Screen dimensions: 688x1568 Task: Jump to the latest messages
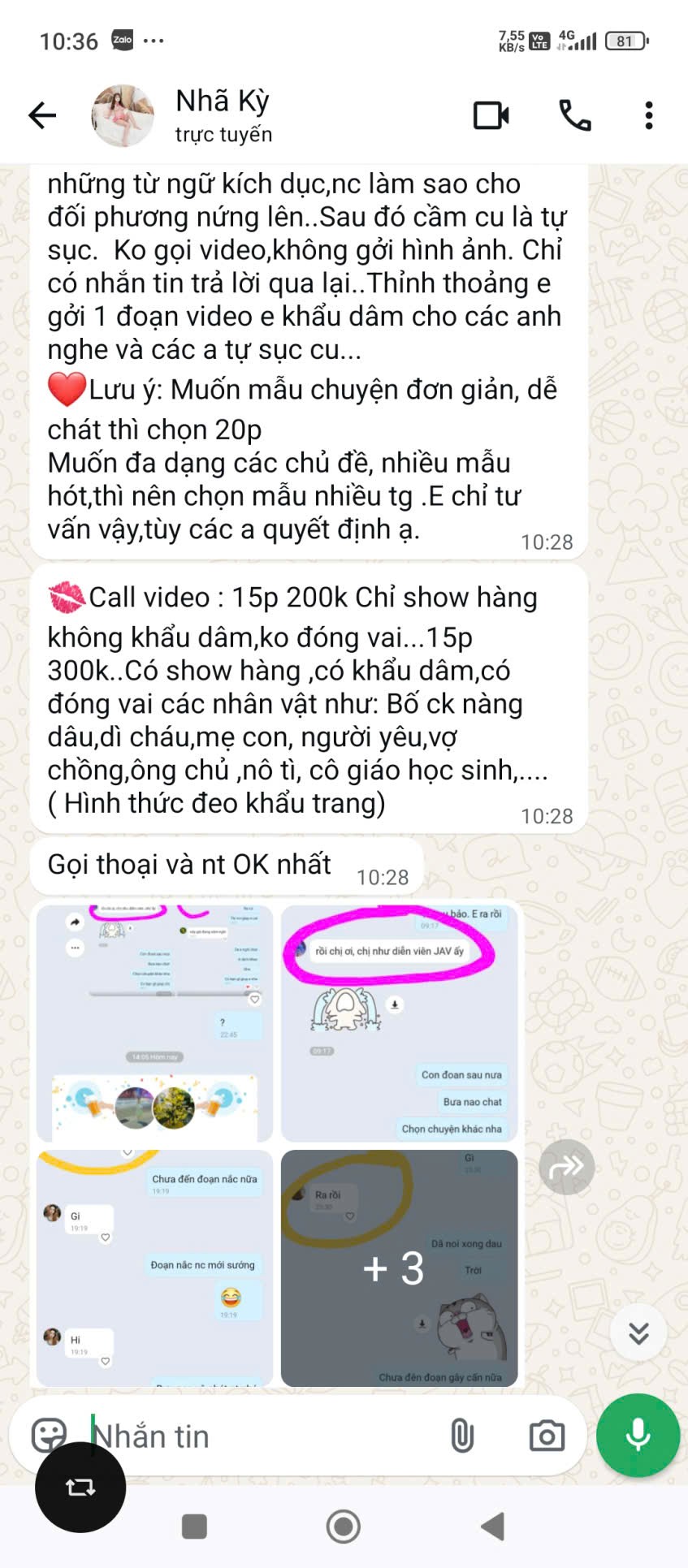[x=638, y=1333]
